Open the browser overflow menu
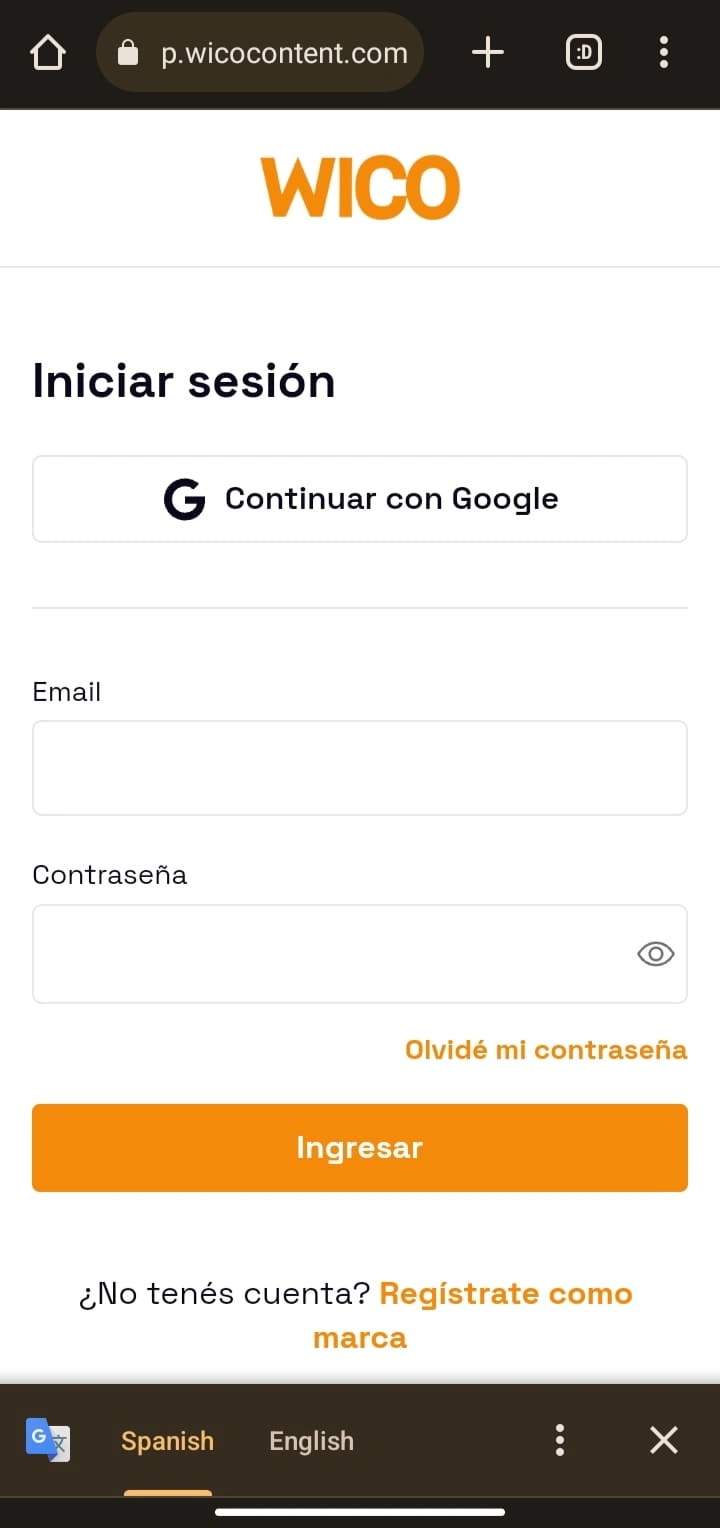Image resolution: width=720 pixels, height=1528 pixels. (664, 52)
